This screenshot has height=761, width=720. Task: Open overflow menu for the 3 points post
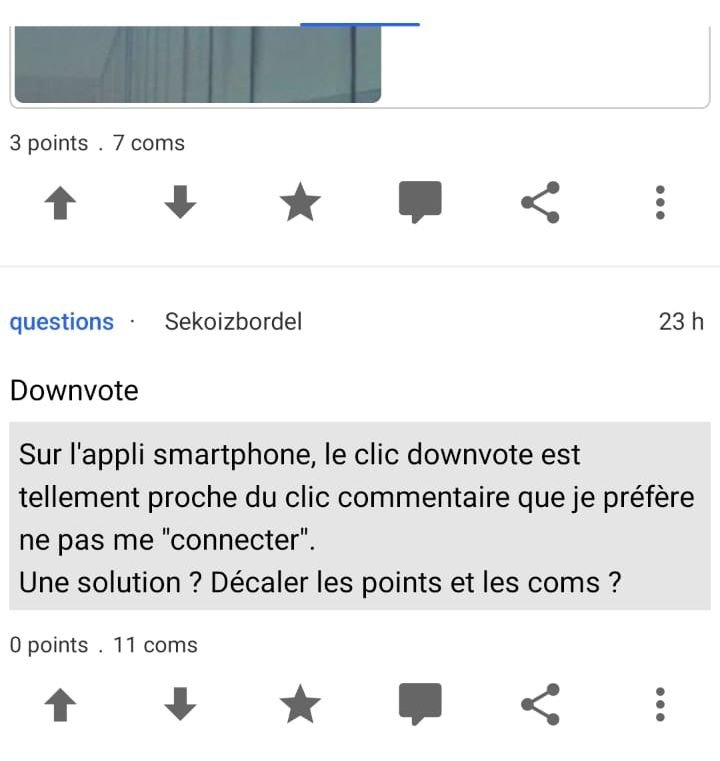coord(659,203)
